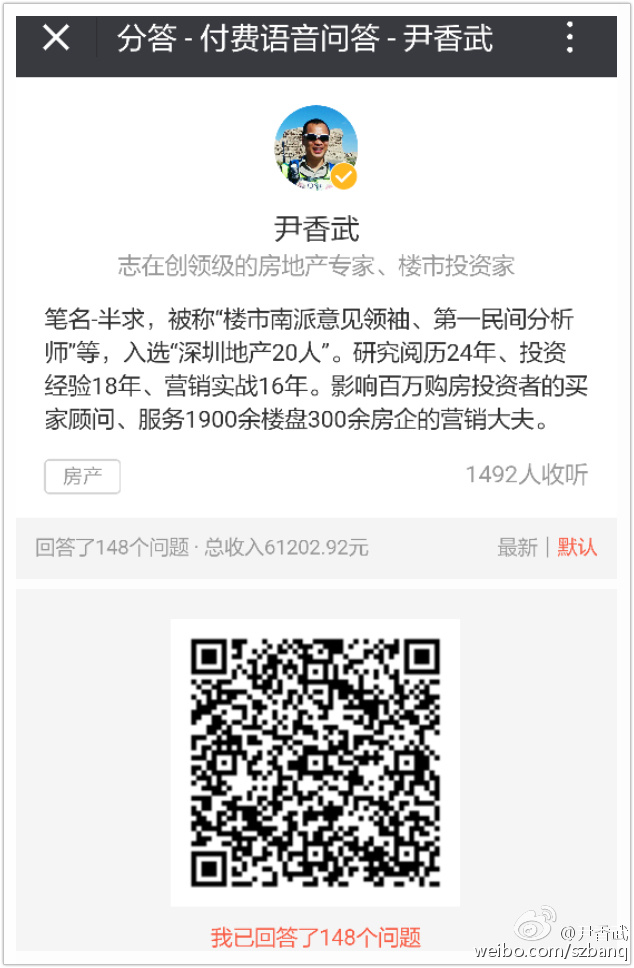Open the three-dot overflow menu
The height and width of the screenshot is (968, 634).
tap(570, 39)
